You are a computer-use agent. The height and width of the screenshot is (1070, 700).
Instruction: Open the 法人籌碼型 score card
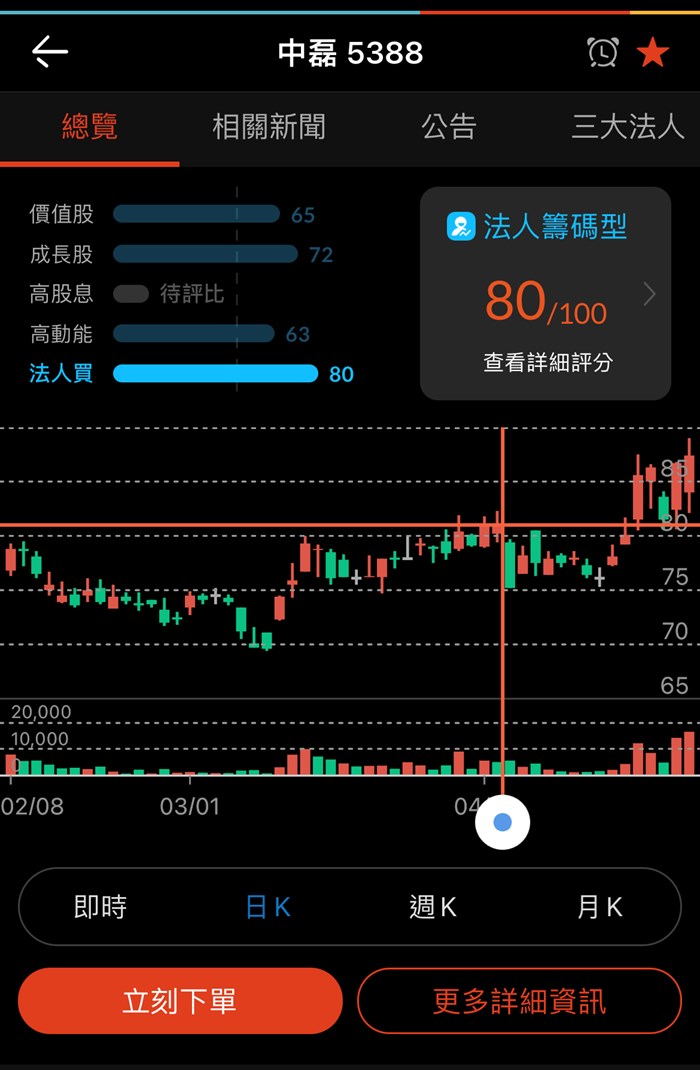tap(545, 294)
